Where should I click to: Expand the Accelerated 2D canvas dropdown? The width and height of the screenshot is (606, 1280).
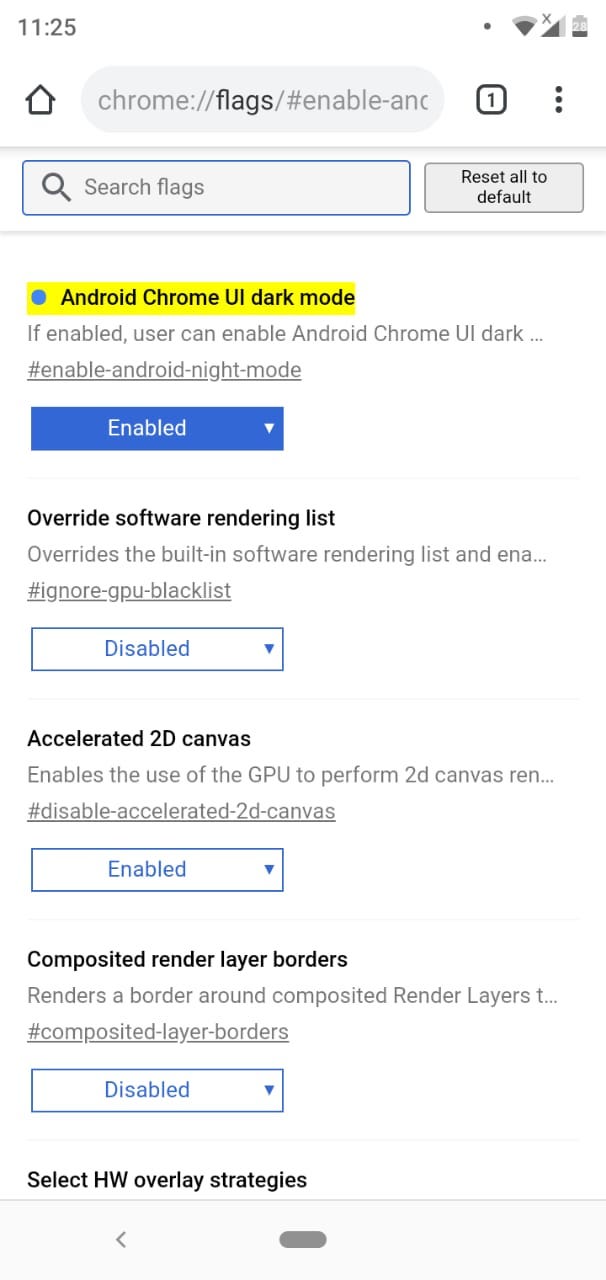[157, 869]
